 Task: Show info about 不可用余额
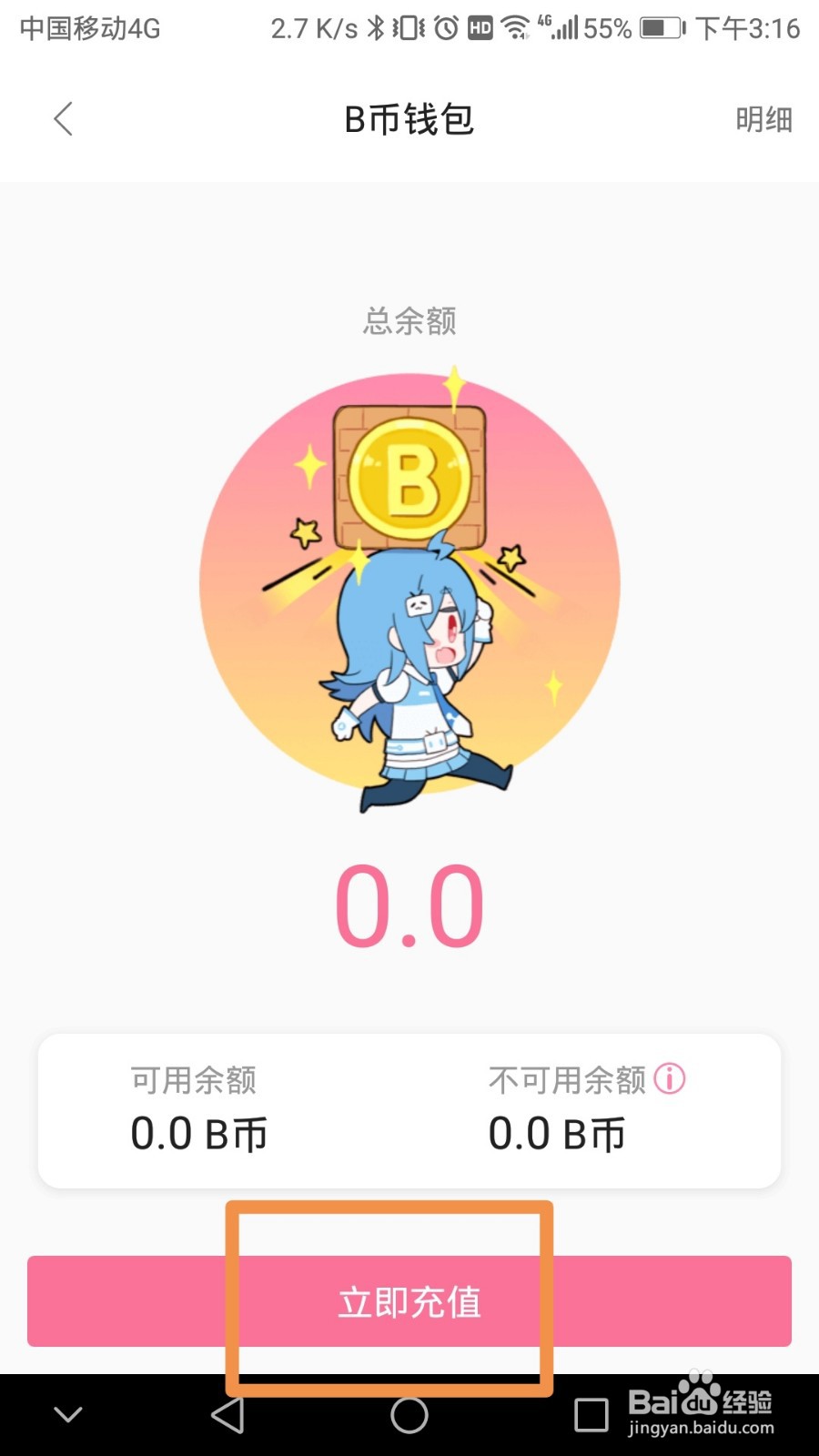pyautogui.click(x=670, y=1079)
